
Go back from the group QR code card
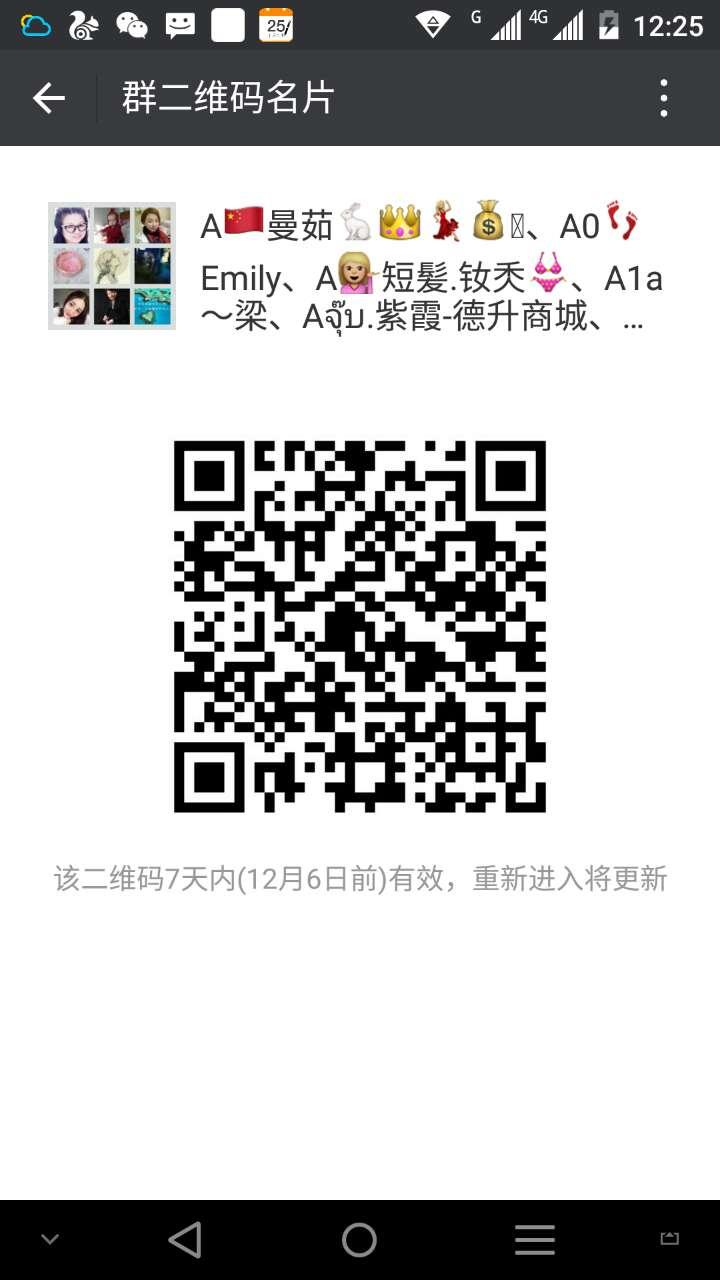click(48, 98)
